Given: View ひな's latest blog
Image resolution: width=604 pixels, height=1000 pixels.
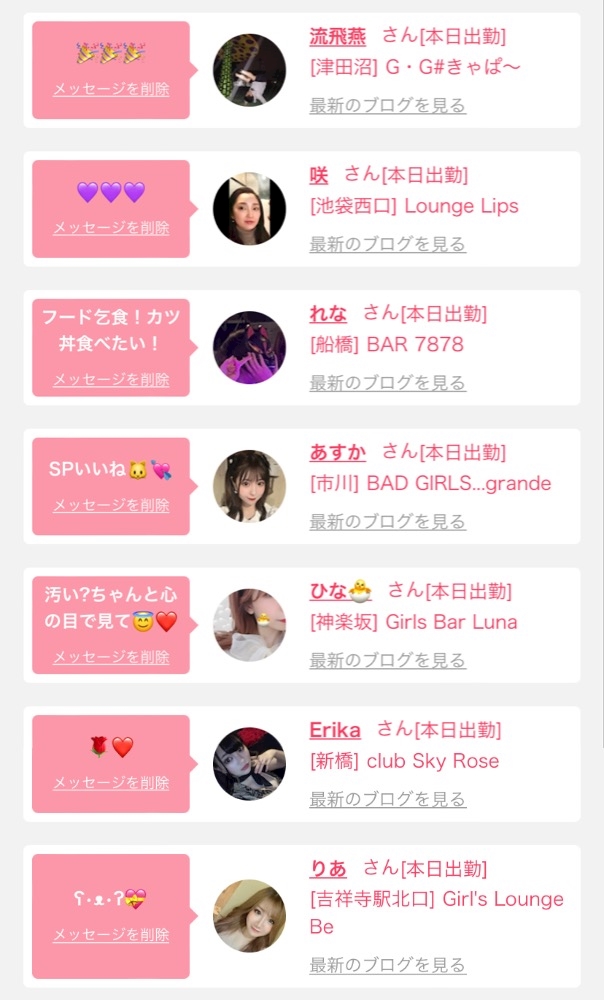Looking at the screenshot, I should pyautogui.click(x=387, y=661).
